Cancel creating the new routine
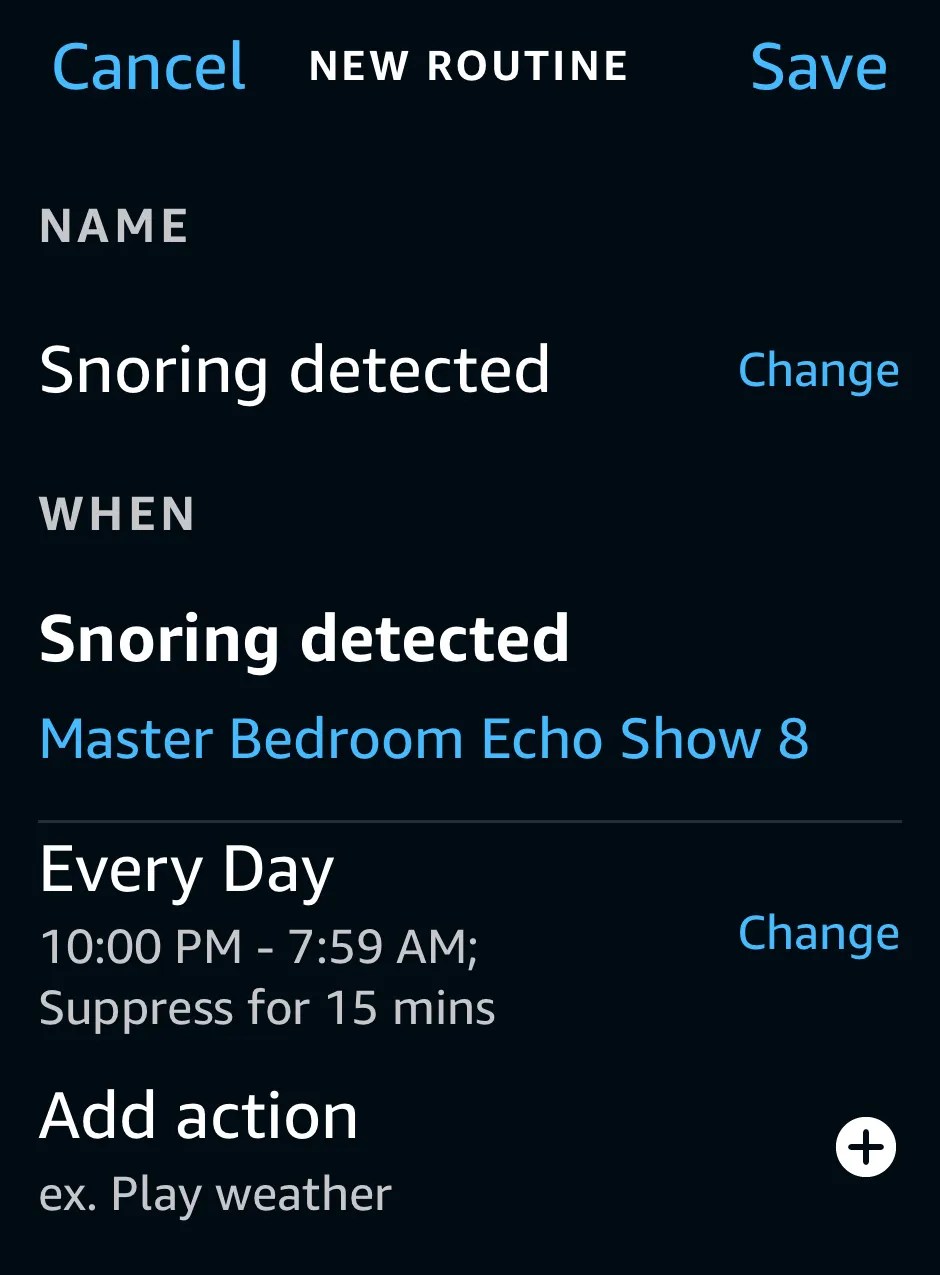Screen dimensions: 940x1275 tap(147, 66)
